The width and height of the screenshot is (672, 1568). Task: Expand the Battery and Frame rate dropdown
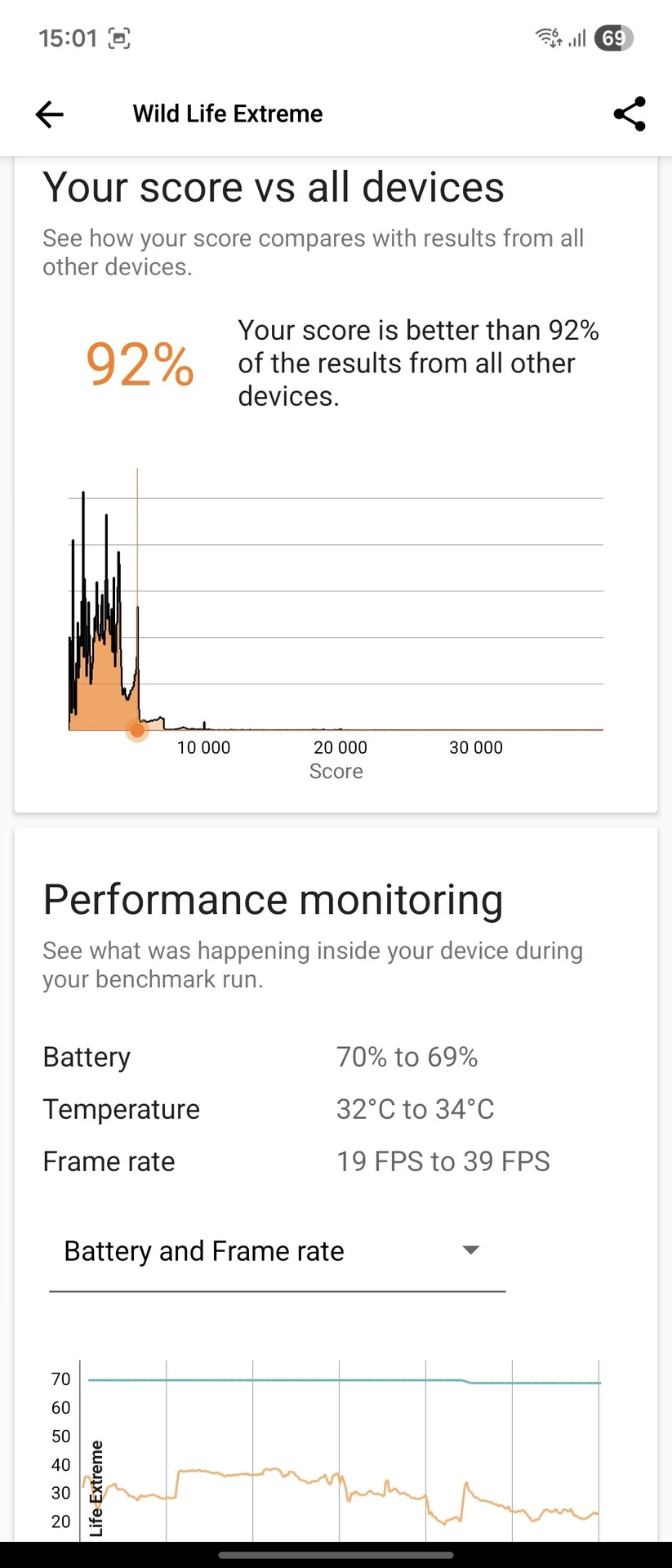[x=277, y=1251]
